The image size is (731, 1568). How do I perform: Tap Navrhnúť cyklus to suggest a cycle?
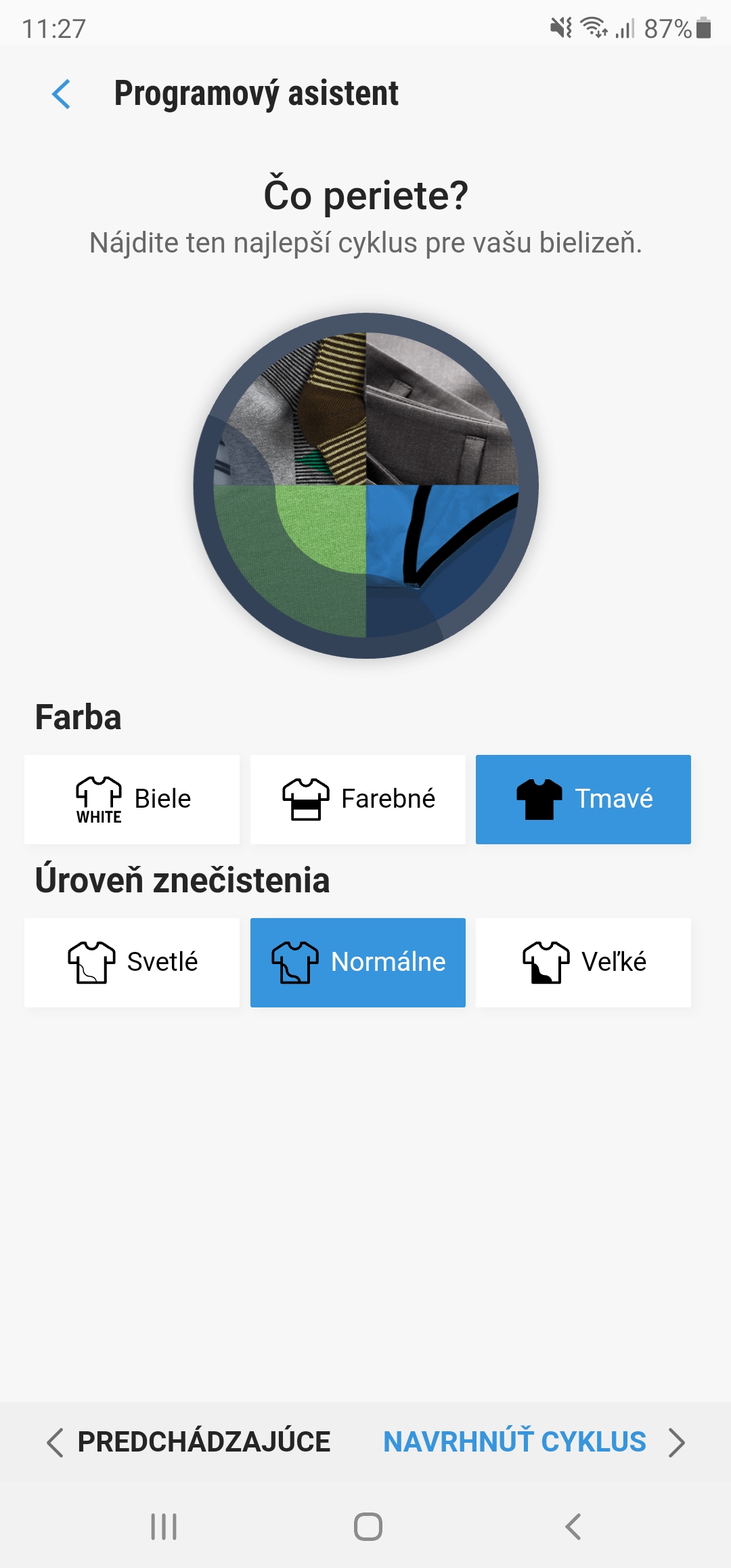(x=534, y=1442)
